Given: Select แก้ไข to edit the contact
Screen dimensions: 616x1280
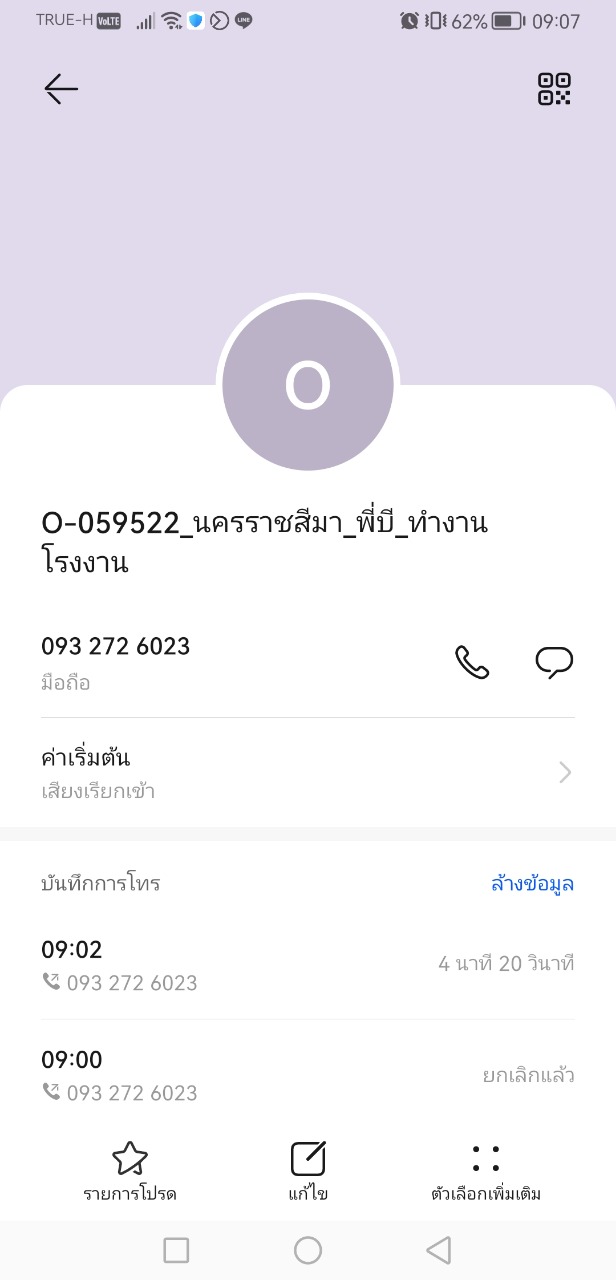Looking at the screenshot, I should point(308,1172).
